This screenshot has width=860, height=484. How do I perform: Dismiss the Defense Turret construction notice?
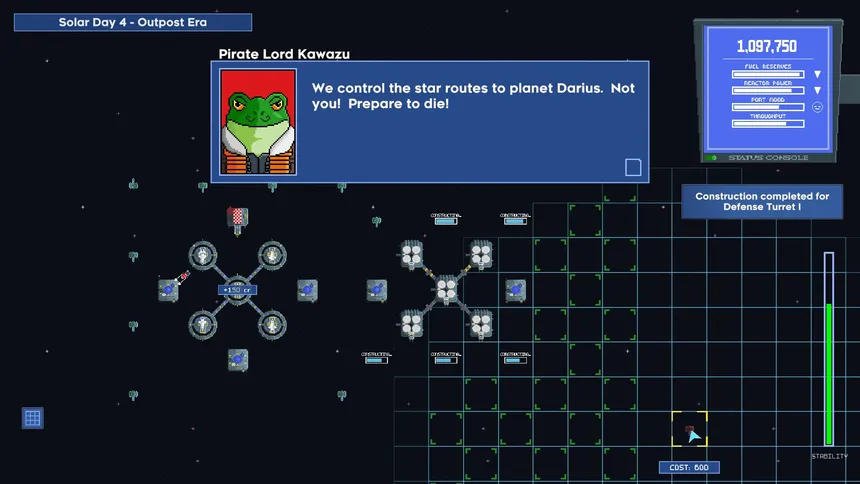(x=762, y=202)
